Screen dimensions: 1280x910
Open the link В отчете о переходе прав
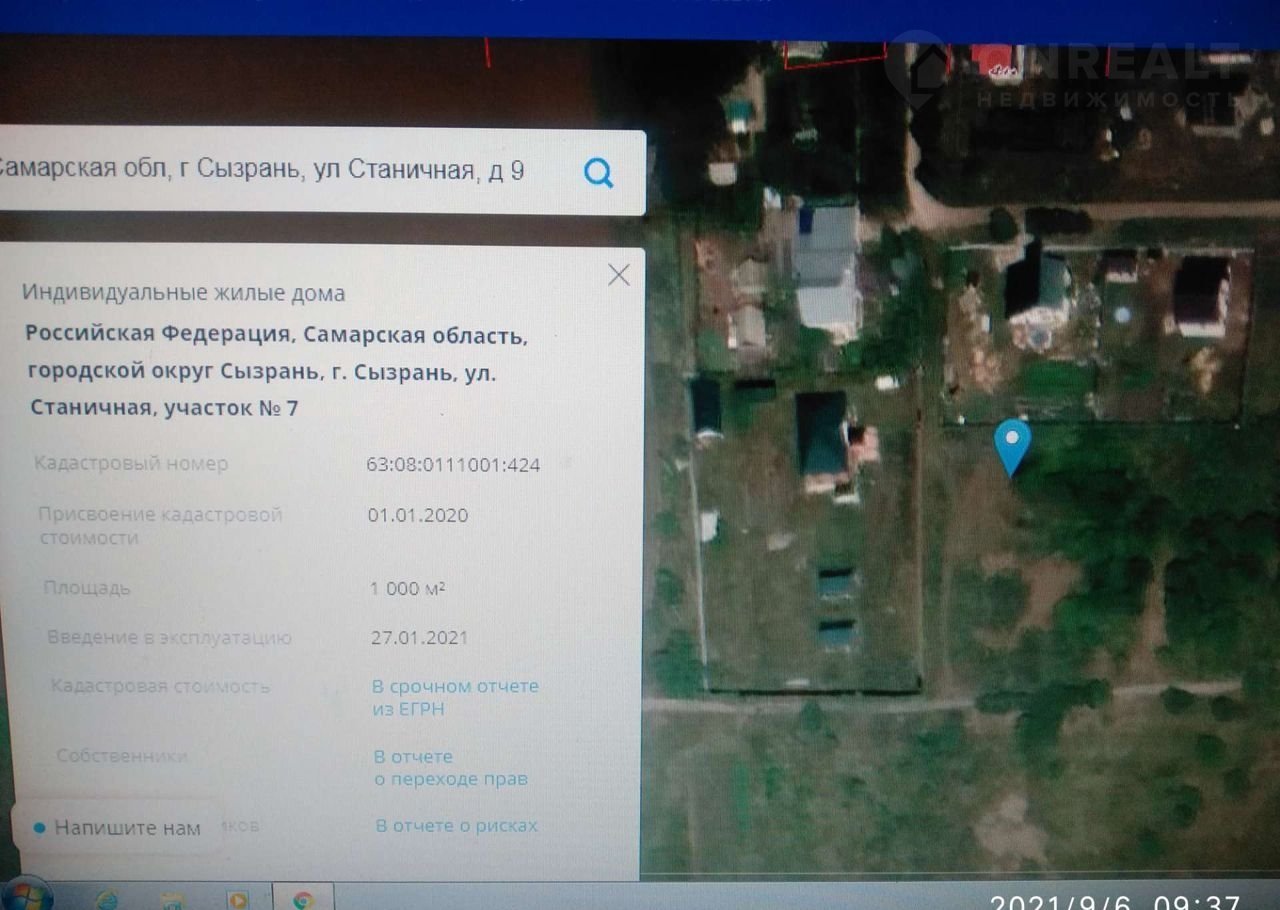(450, 767)
